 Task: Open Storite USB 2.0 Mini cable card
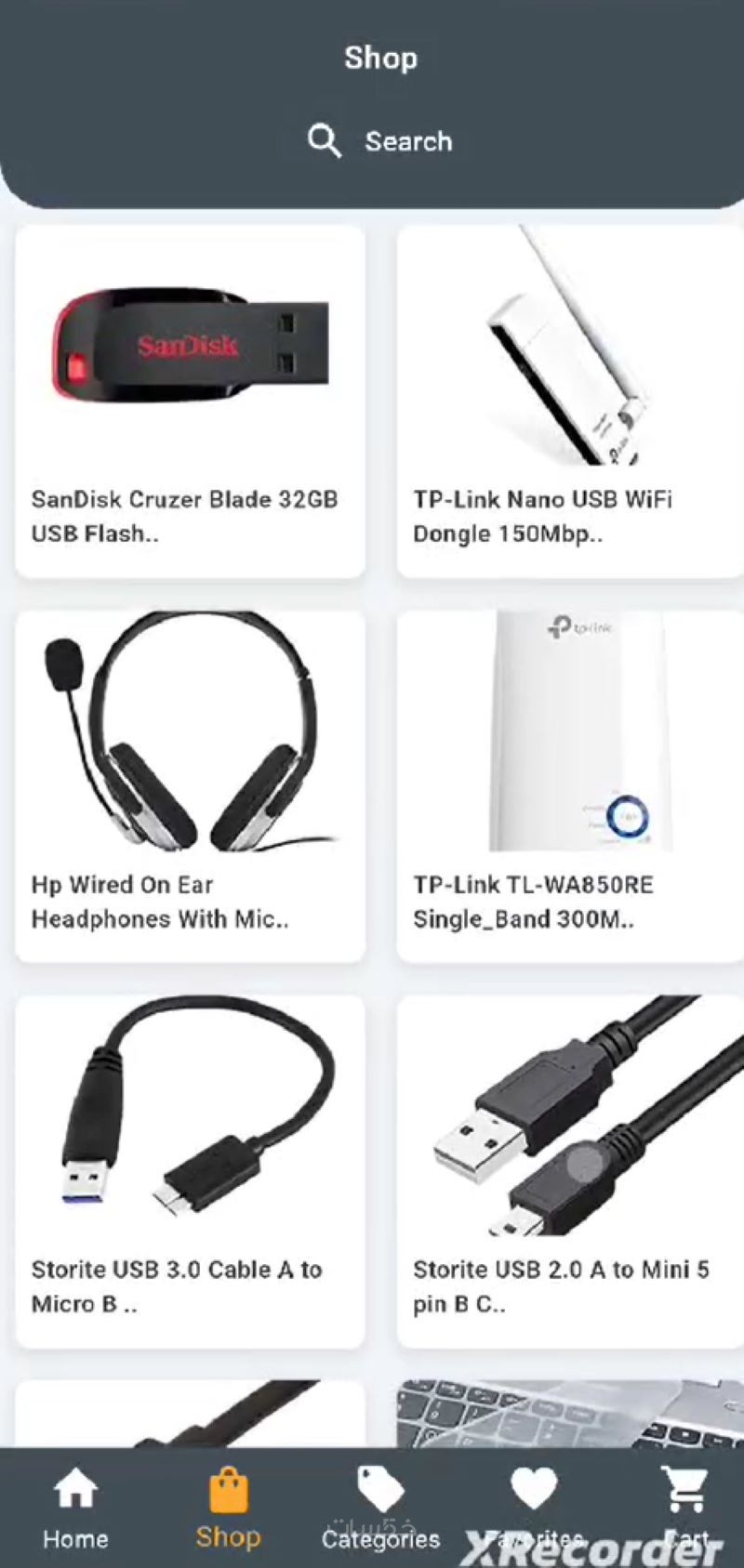(x=569, y=1171)
